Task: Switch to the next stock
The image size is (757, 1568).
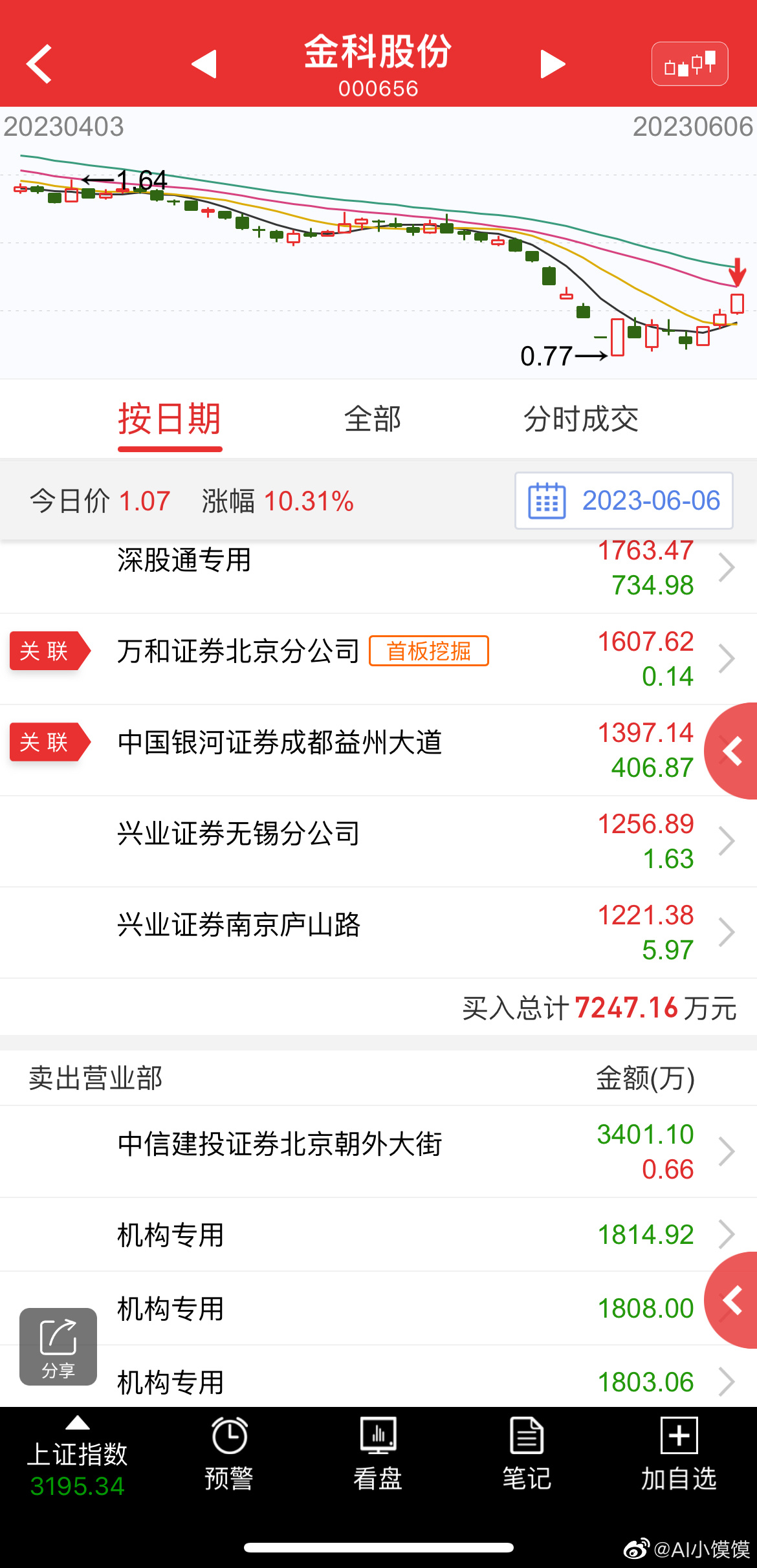Action: tap(552, 64)
